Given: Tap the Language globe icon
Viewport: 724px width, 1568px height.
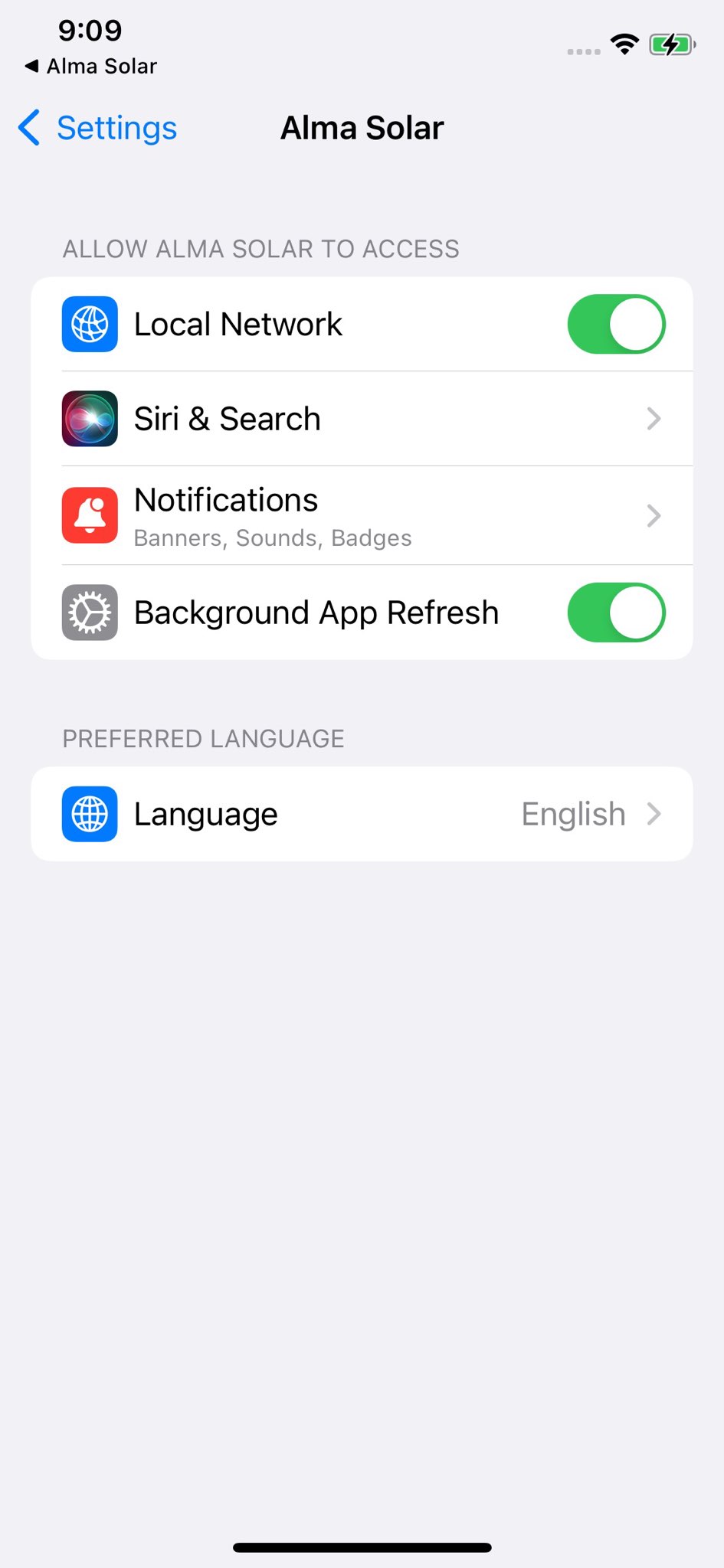Looking at the screenshot, I should pyautogui.click(x=90, y=814).
